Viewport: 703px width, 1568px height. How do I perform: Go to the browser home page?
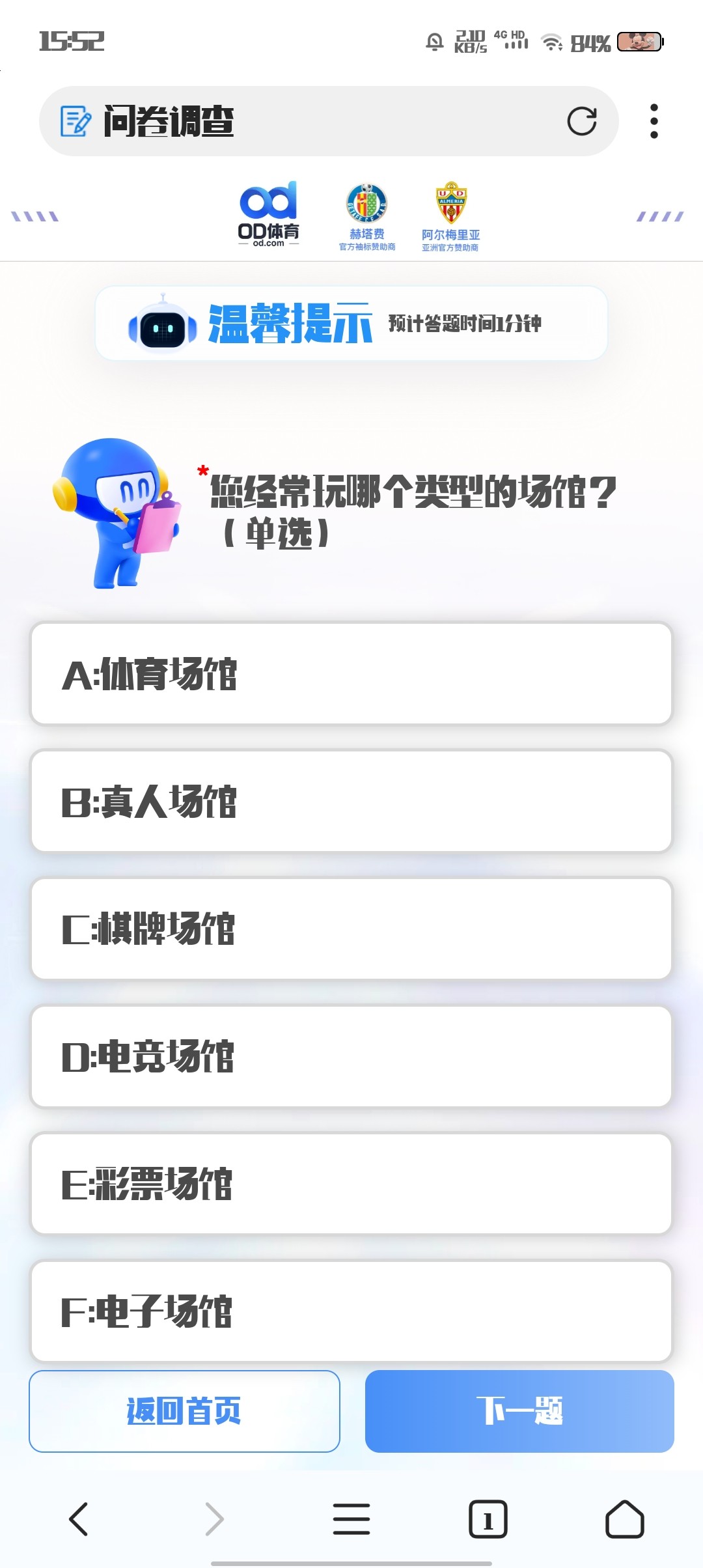624,1519
